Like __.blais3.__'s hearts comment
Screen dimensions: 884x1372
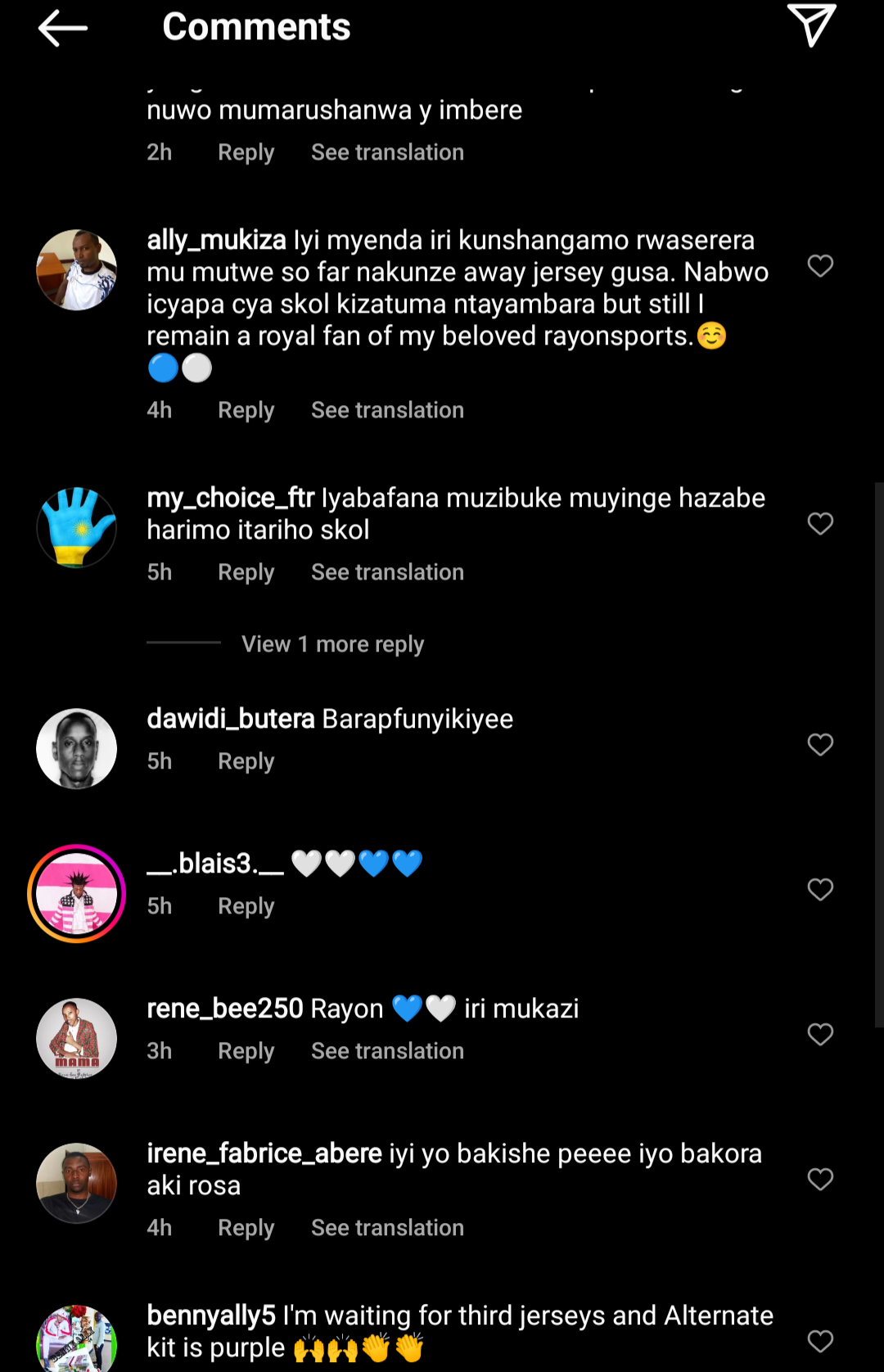(x=820, y=890)
